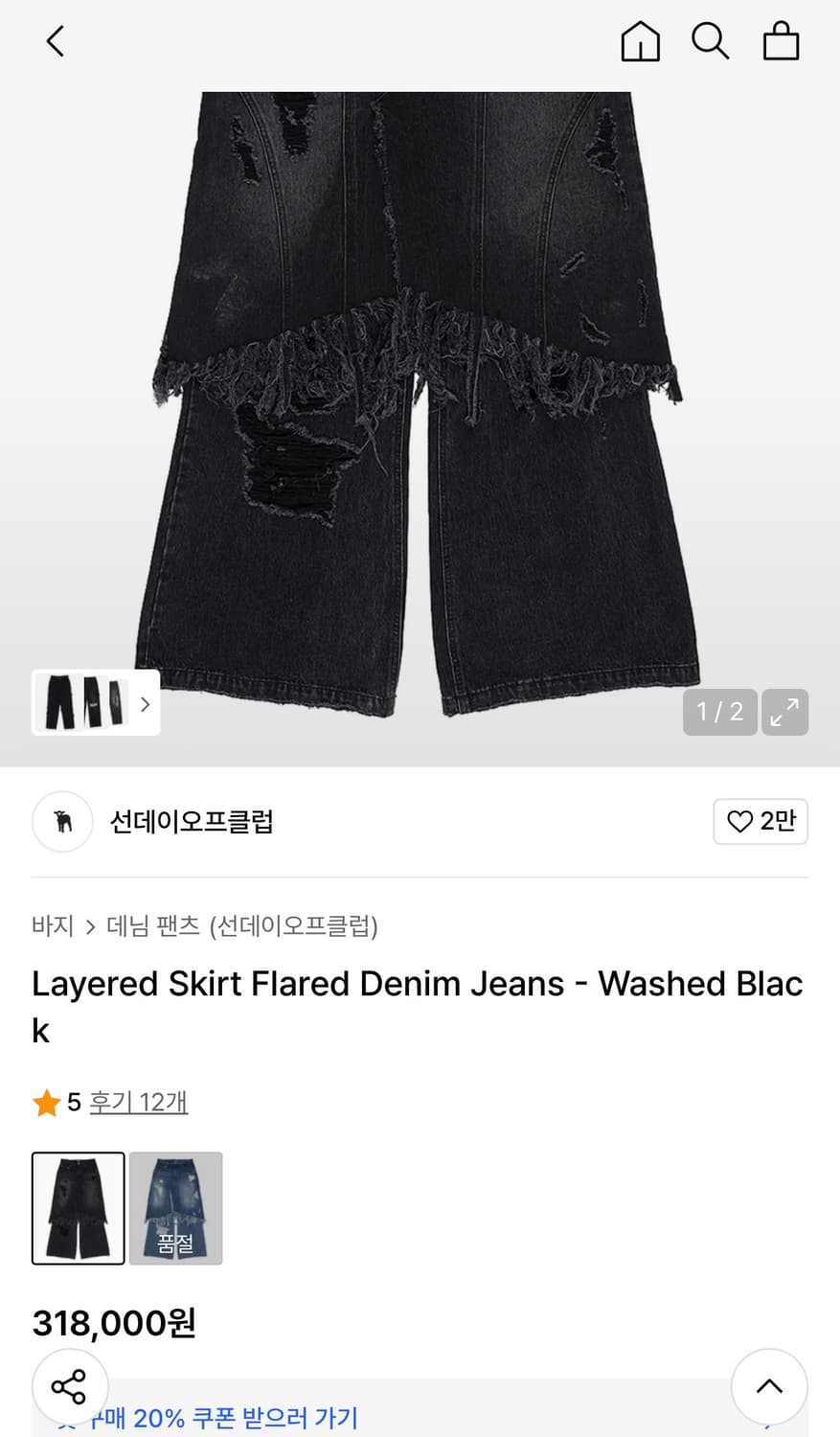Open the share icon at bottom left
Image resolution: width=840 pixels, height=1437 pixels.
[x=71, y=1385]
